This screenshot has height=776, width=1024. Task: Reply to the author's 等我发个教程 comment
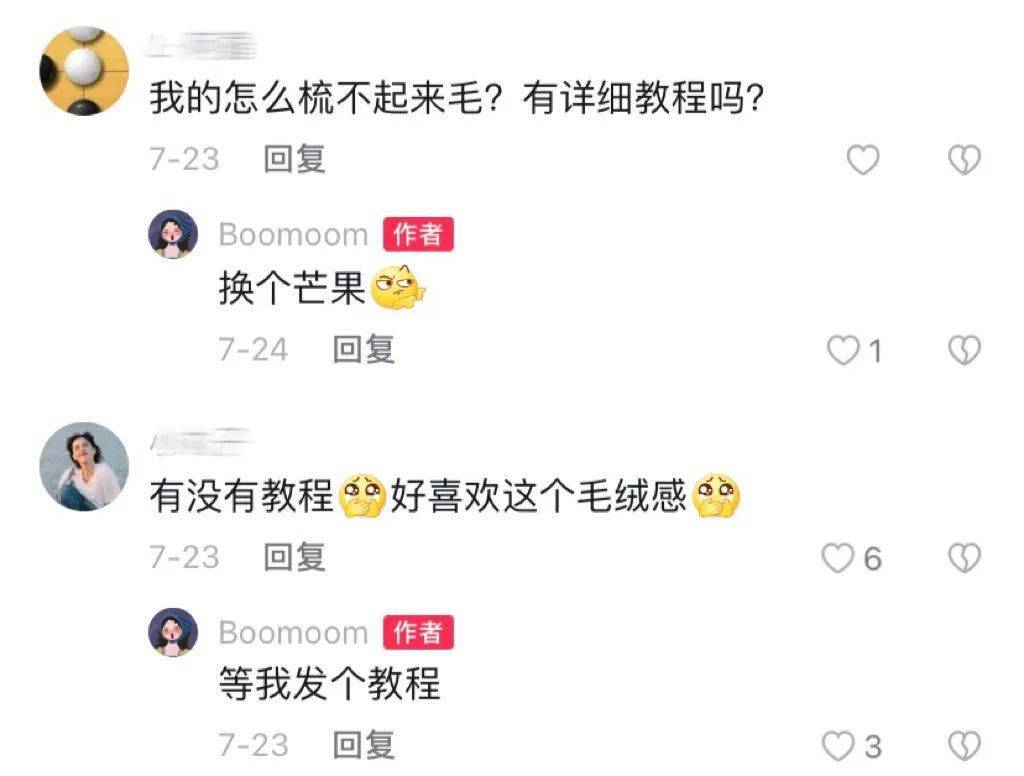[x=363, y=745]
